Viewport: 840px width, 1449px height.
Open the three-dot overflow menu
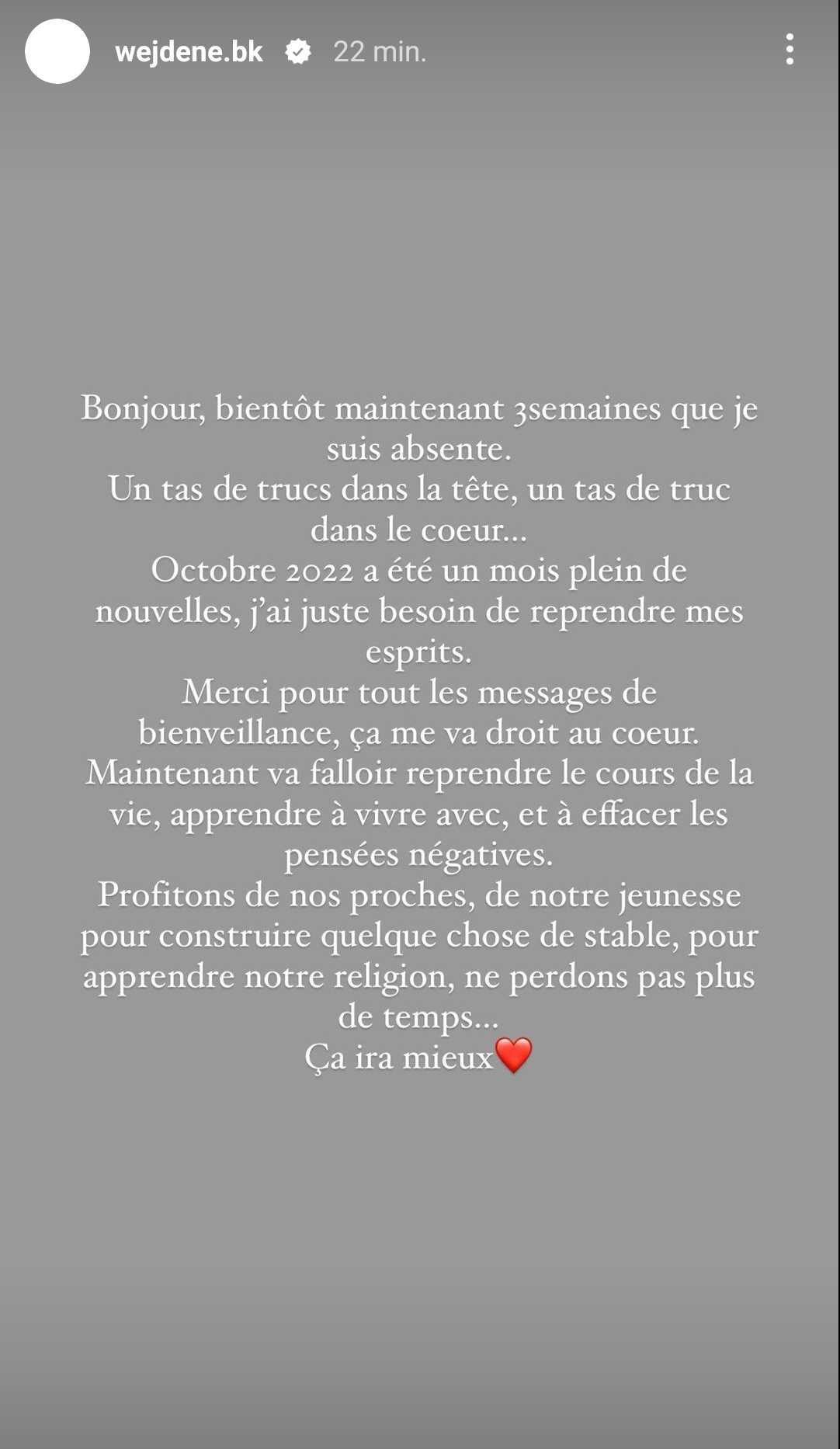pyautogui.click(x=790, y=50)
